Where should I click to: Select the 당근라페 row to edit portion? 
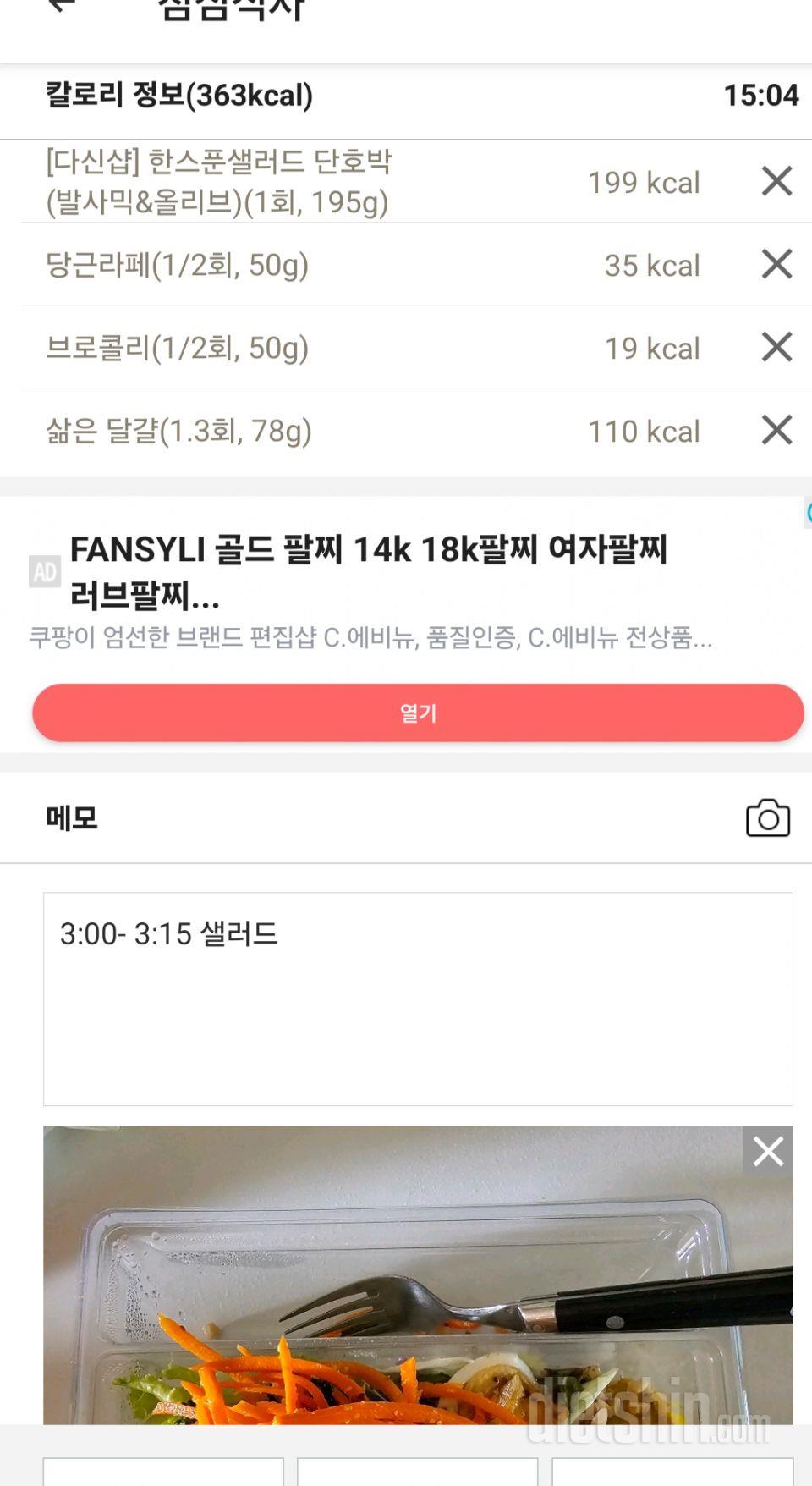coord(254,265)
